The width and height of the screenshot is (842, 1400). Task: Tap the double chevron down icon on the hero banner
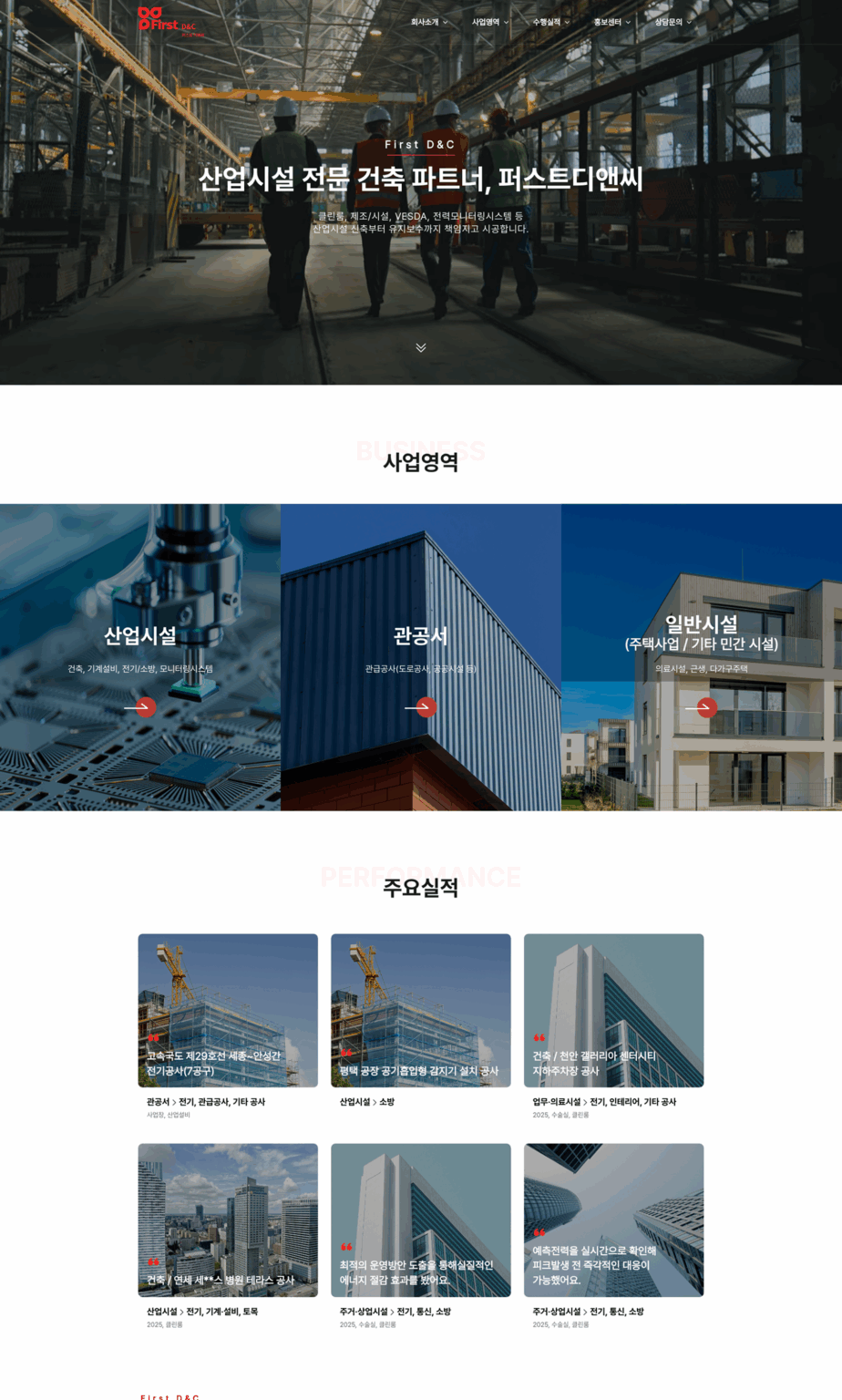[x=421, y=347]
